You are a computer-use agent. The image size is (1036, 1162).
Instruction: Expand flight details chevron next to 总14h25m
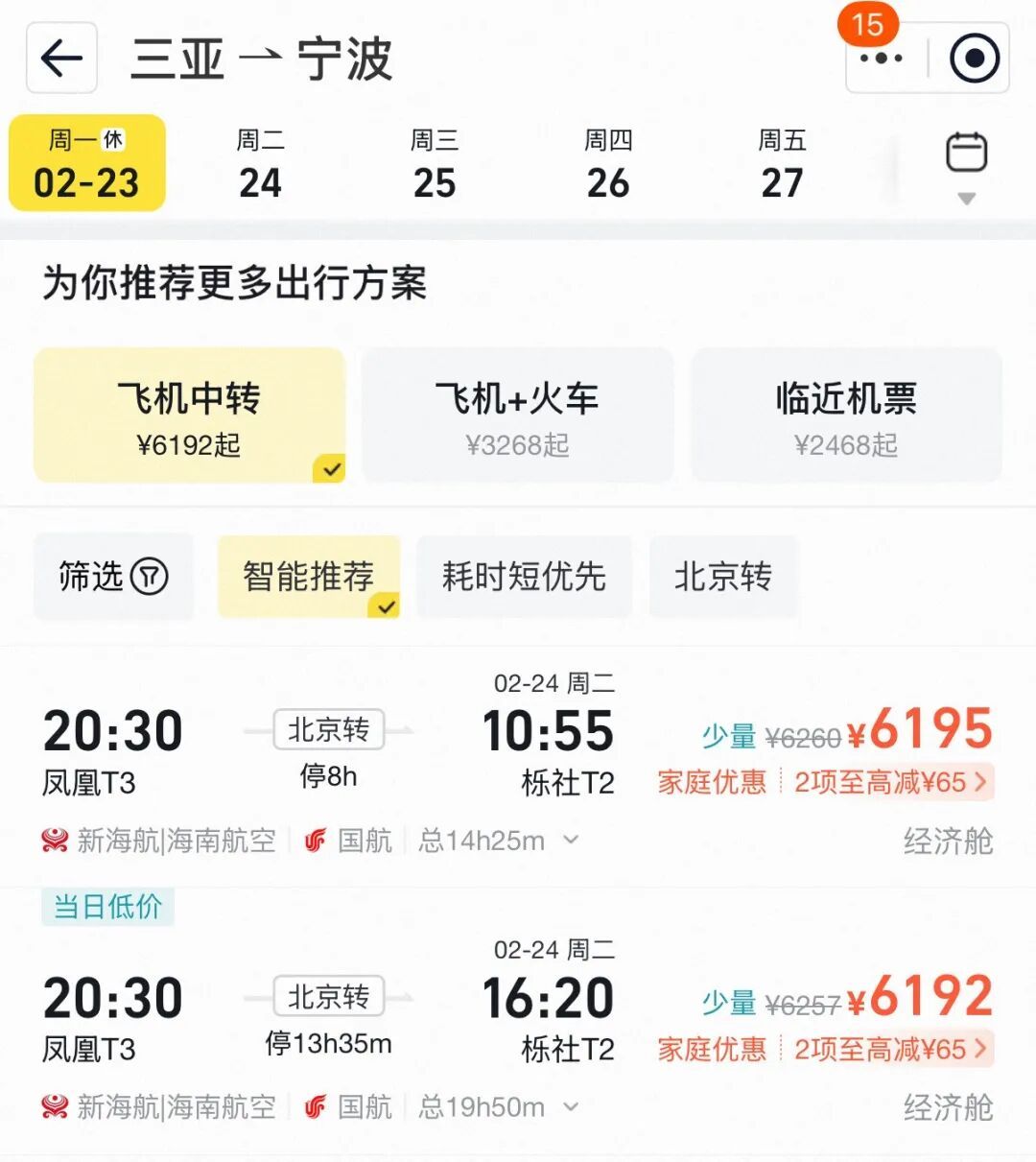tap(572, 840)
